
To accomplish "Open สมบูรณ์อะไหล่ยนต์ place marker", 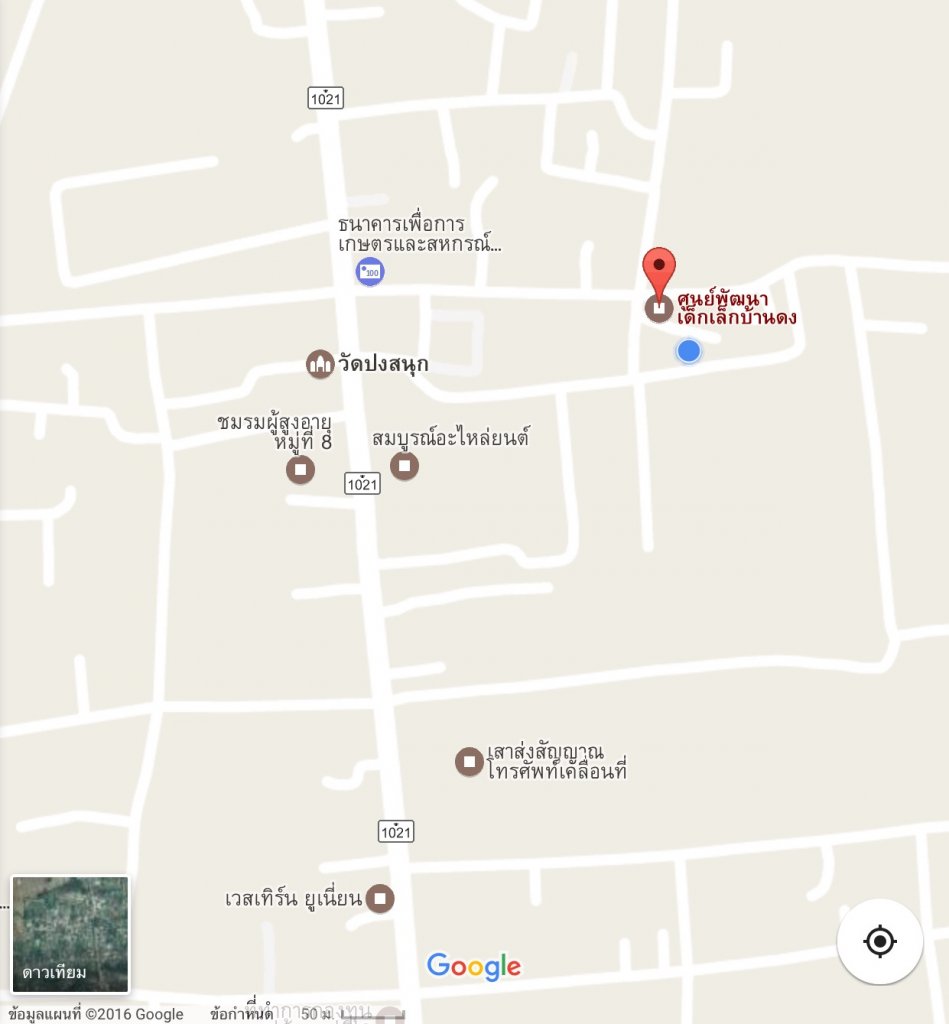I will click(404, 465).
